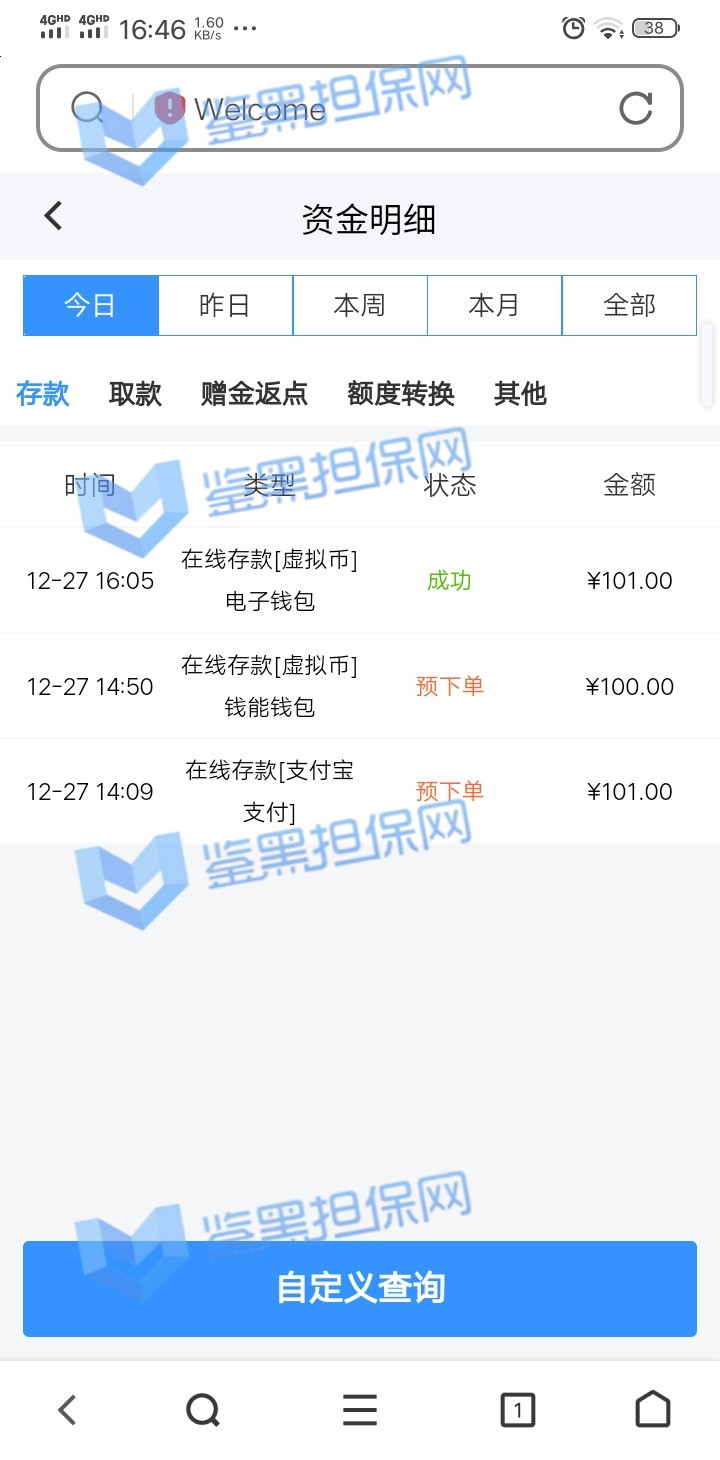Viewport: 720px width, 1460px height.
Task: Tap the browser bottom search icon
Action: point(203,1410)
